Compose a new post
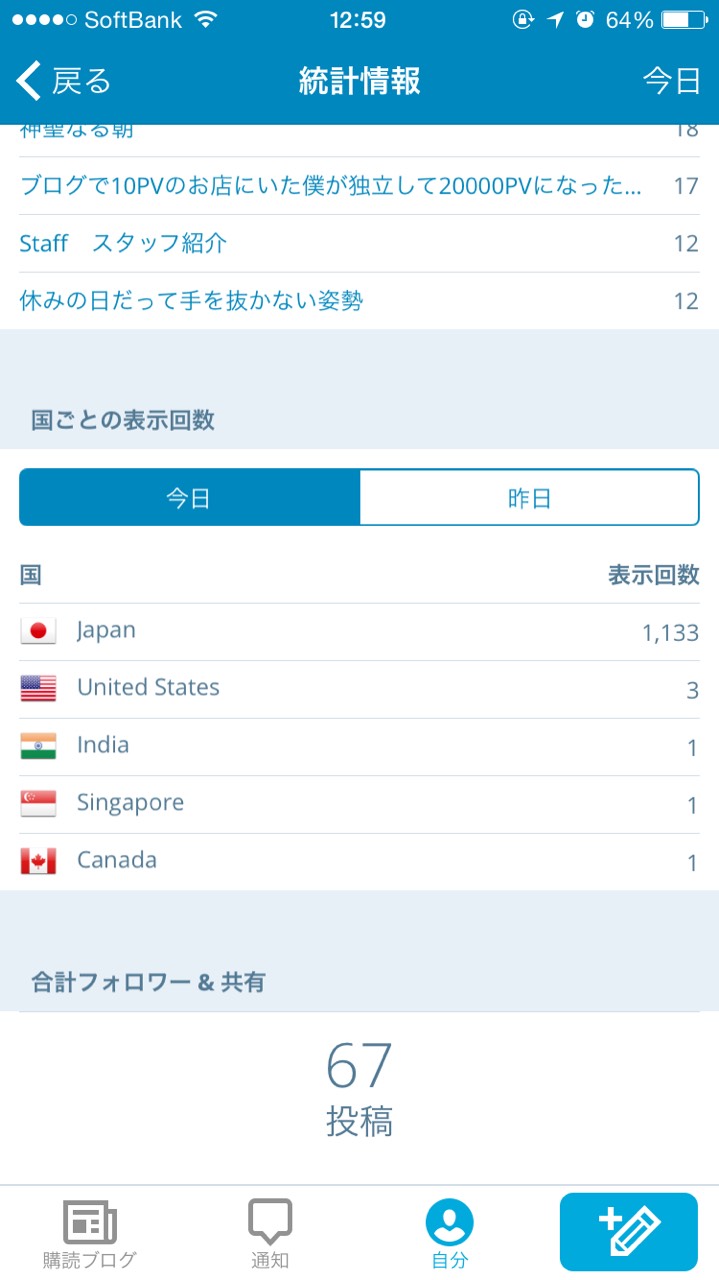 [629, 1232]
